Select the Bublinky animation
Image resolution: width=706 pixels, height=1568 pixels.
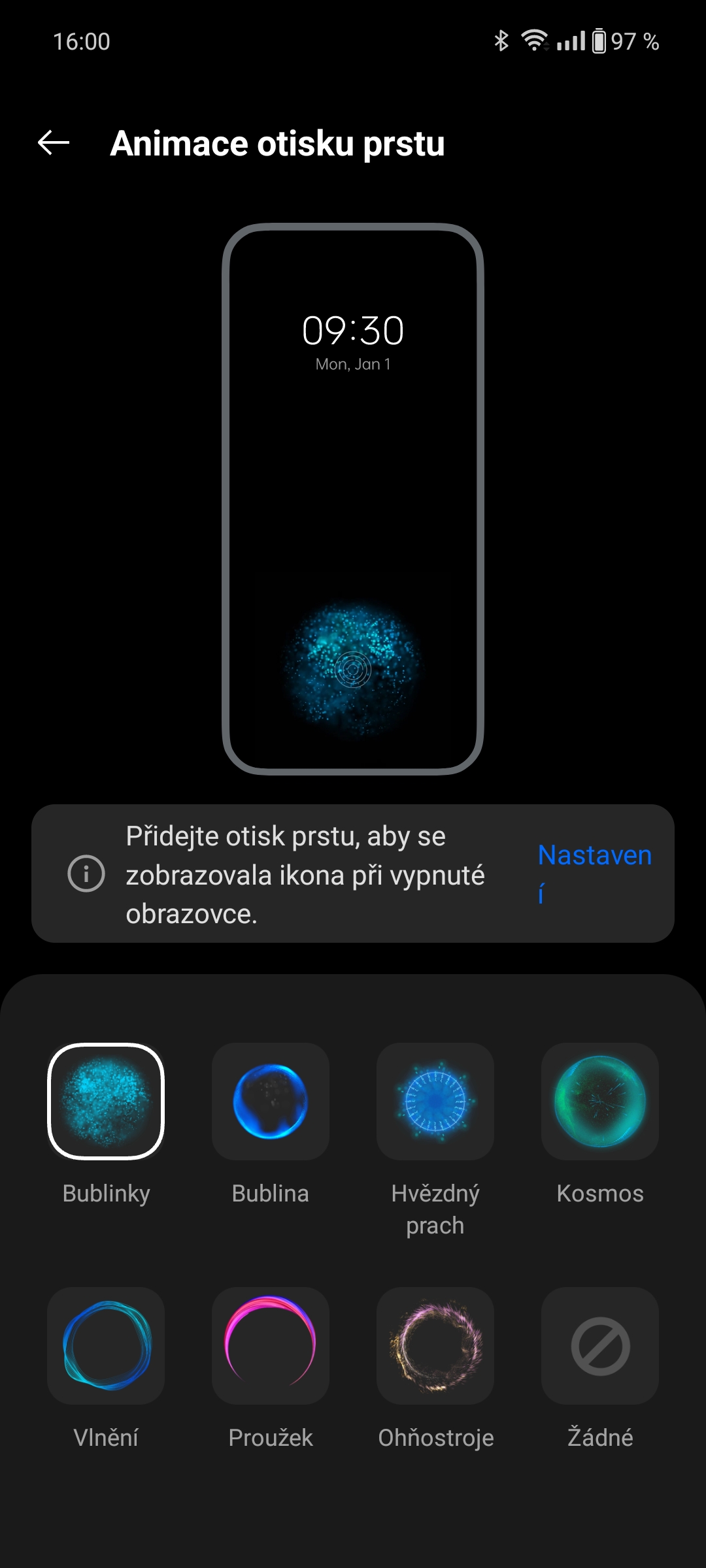[106, 1102]
